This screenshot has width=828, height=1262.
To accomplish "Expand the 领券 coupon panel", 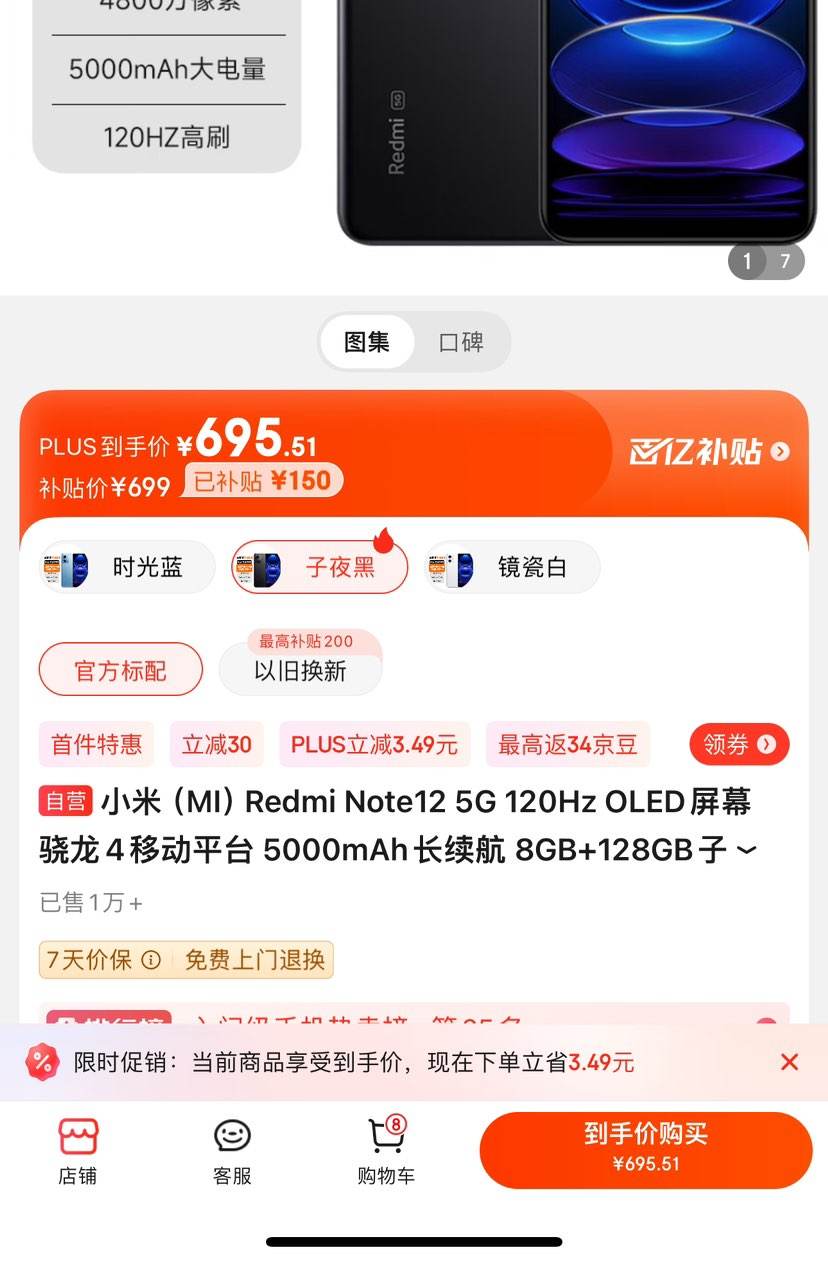I will point(738,744).
